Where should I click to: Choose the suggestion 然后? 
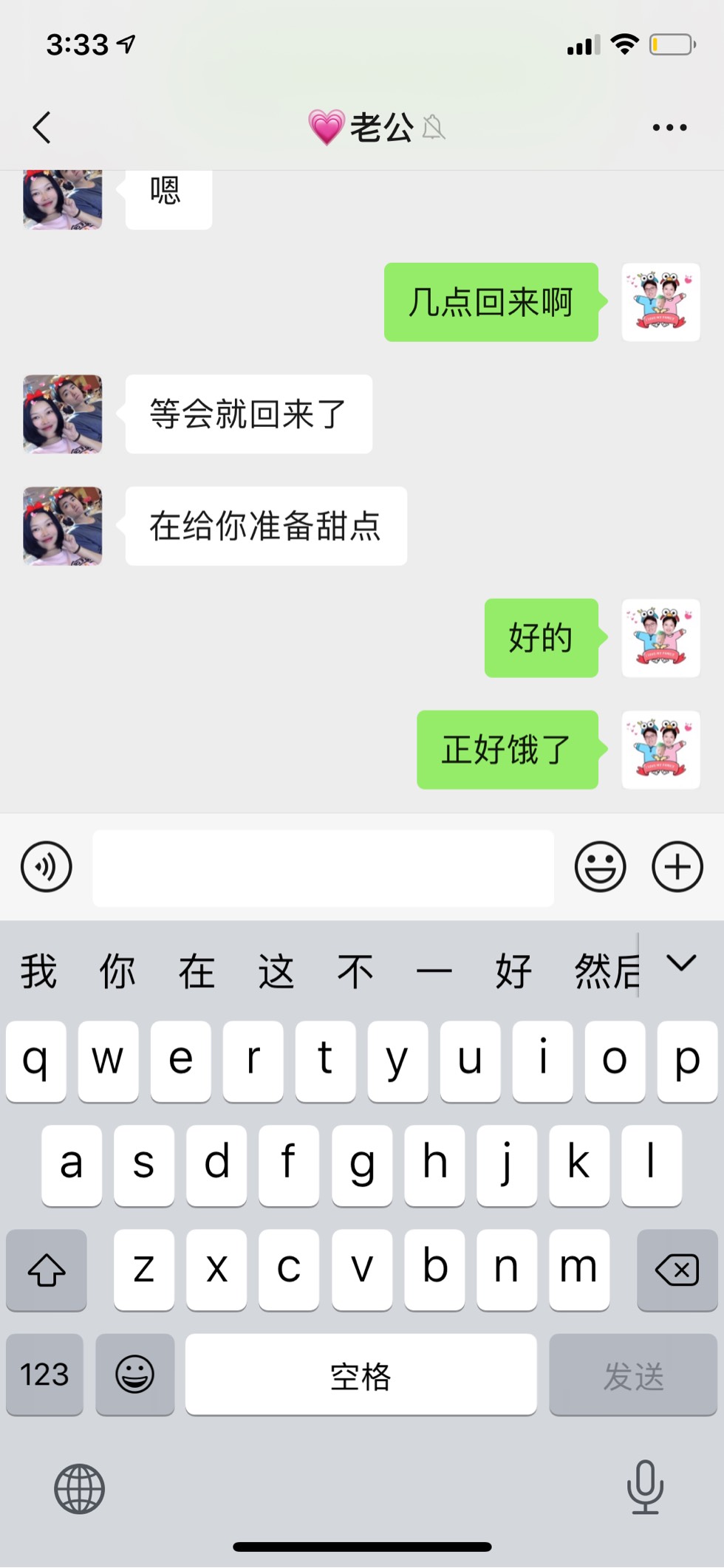(604, 970)
